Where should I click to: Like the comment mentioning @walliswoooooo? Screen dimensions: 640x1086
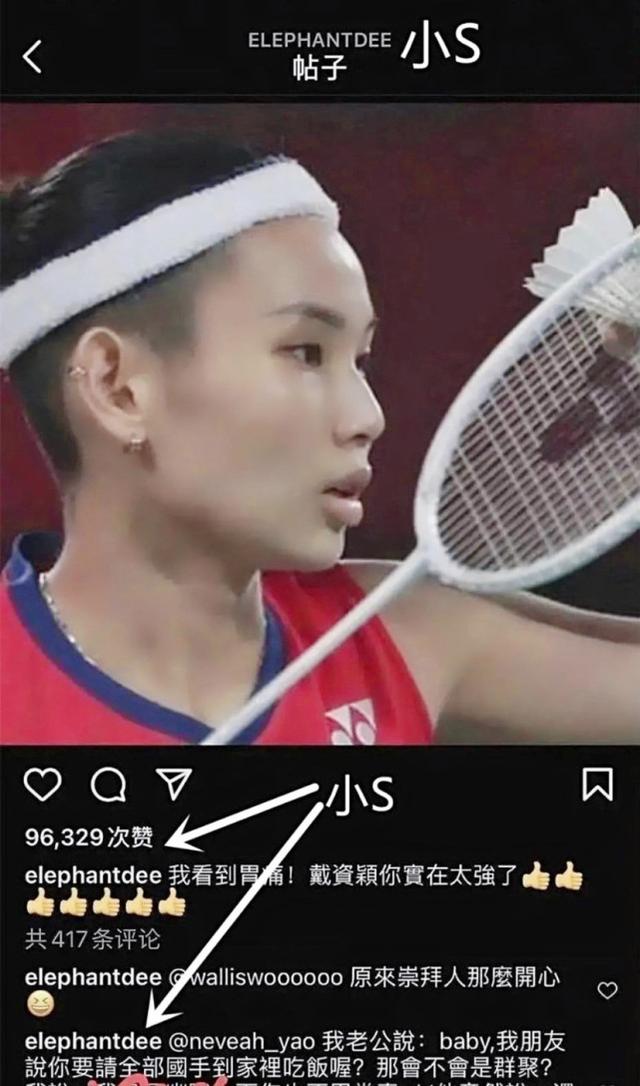coord(607,990)
